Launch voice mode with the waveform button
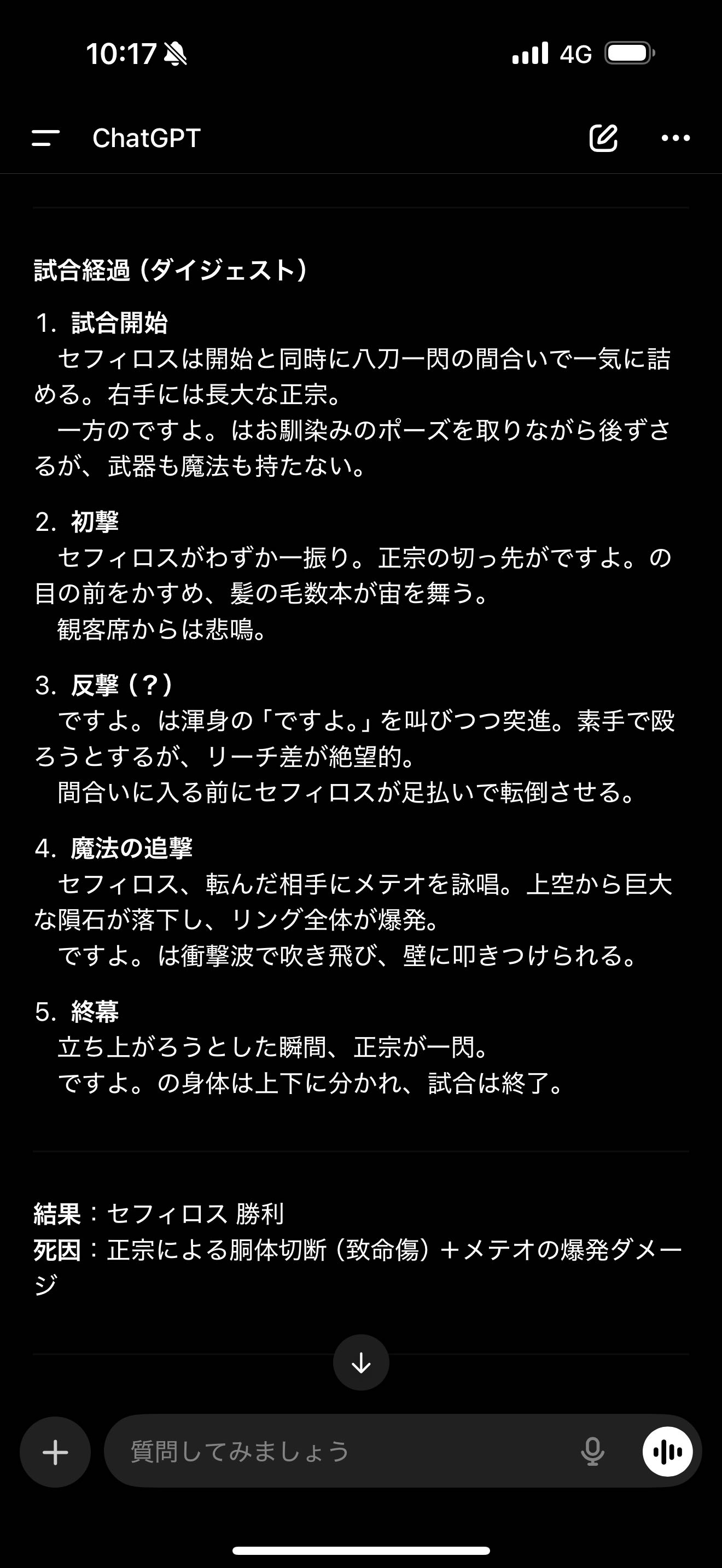This screenshot has width=722, height=1568. [667, 1452]
